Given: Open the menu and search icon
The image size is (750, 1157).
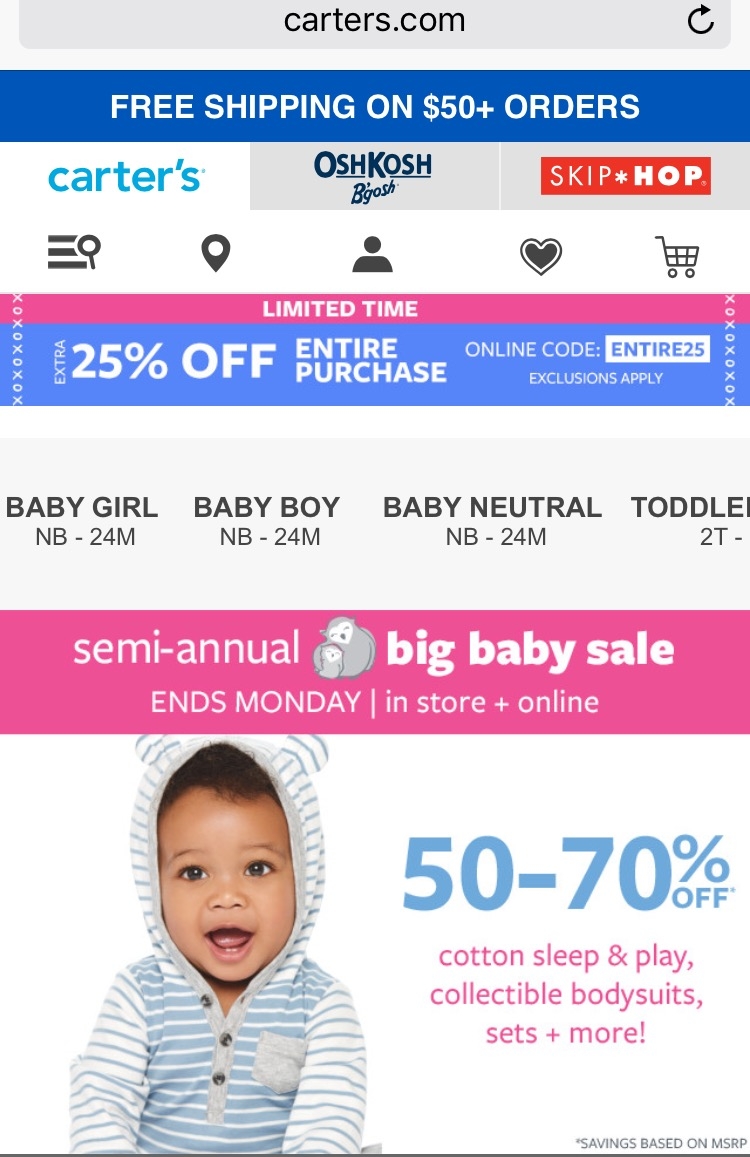Looking at the screenshot, I should (x=74, y=253).
